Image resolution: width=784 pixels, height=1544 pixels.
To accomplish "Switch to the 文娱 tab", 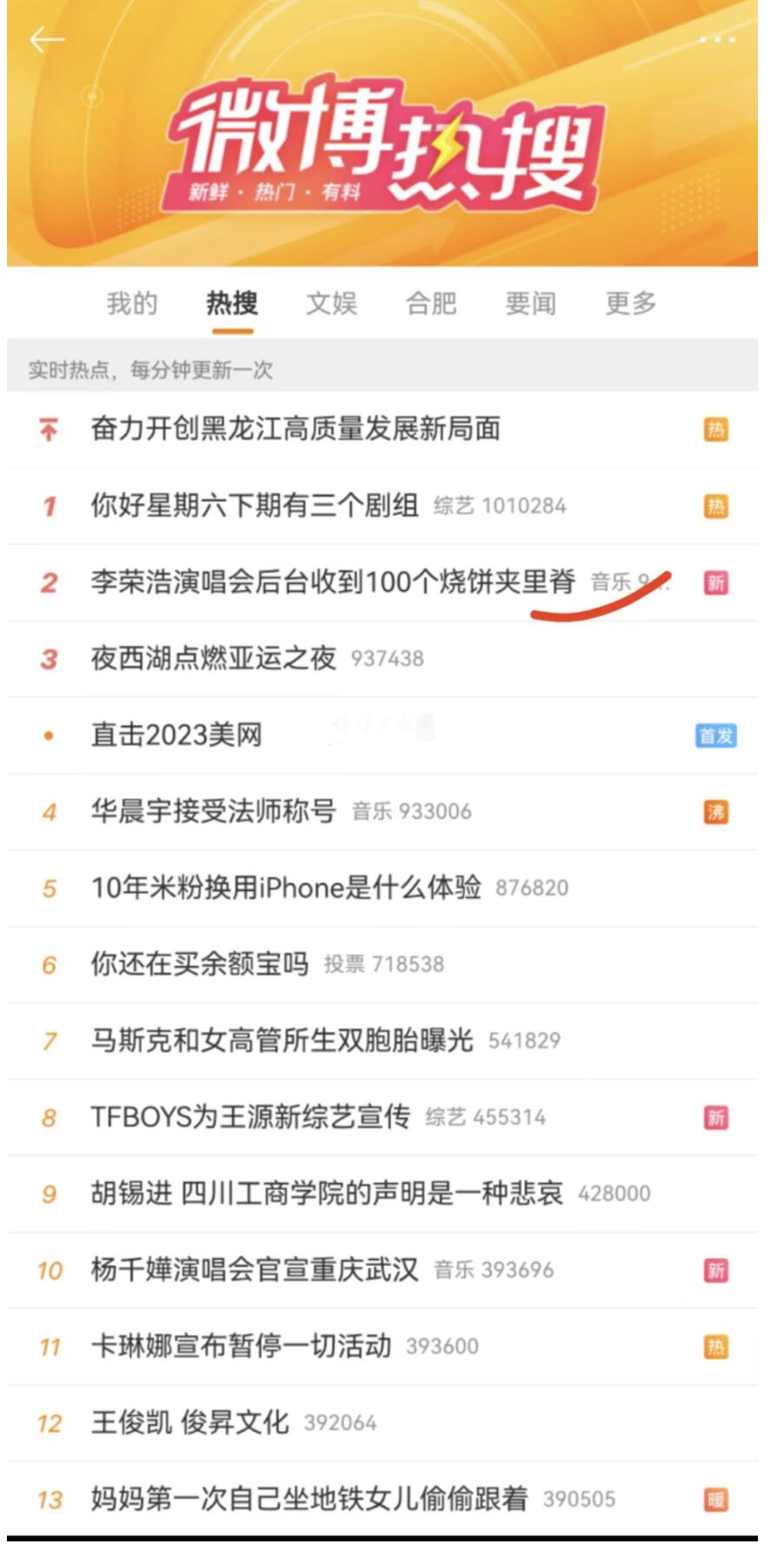I will [x=331, y=303].
